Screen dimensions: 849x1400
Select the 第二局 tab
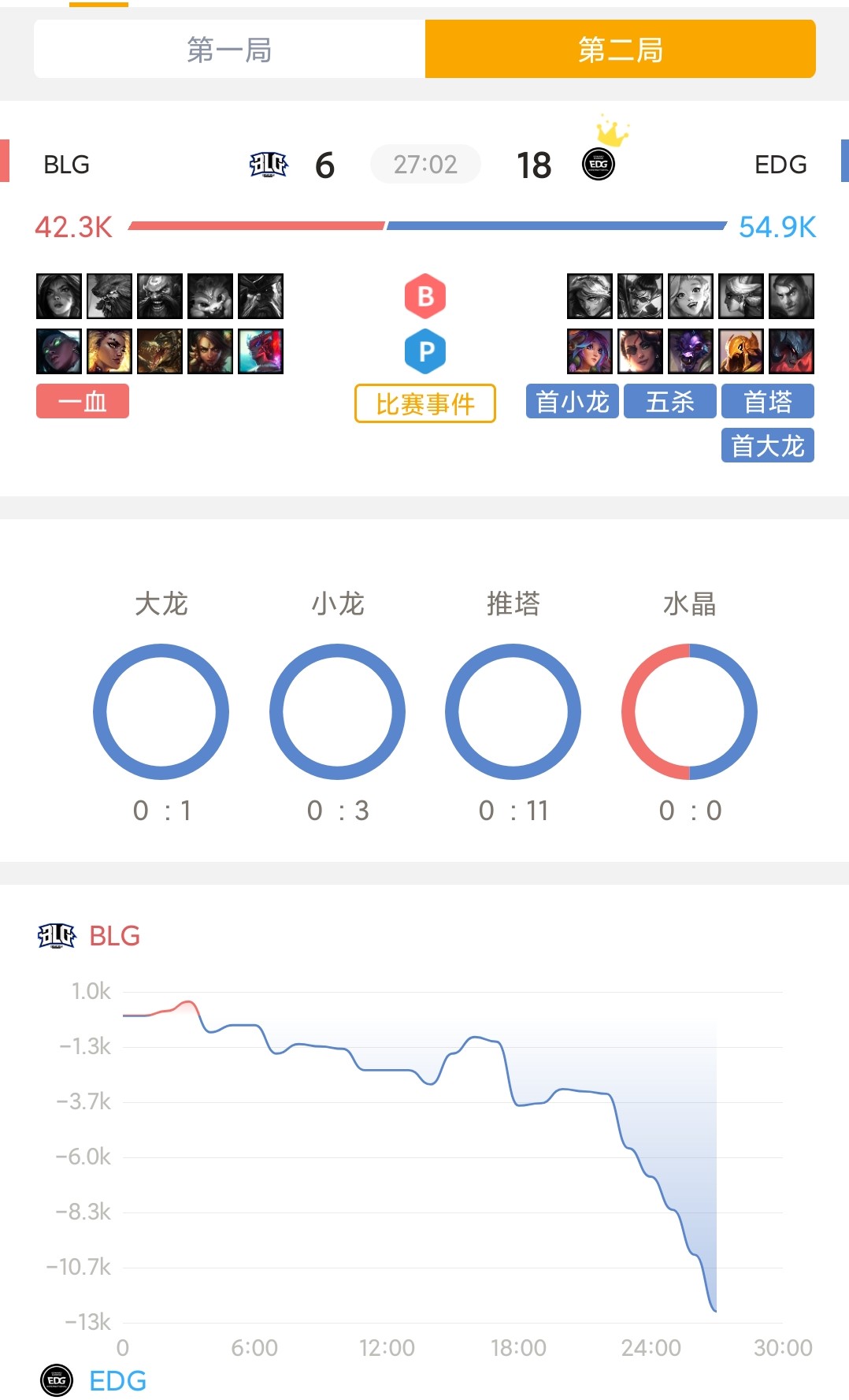click(621, 50)
